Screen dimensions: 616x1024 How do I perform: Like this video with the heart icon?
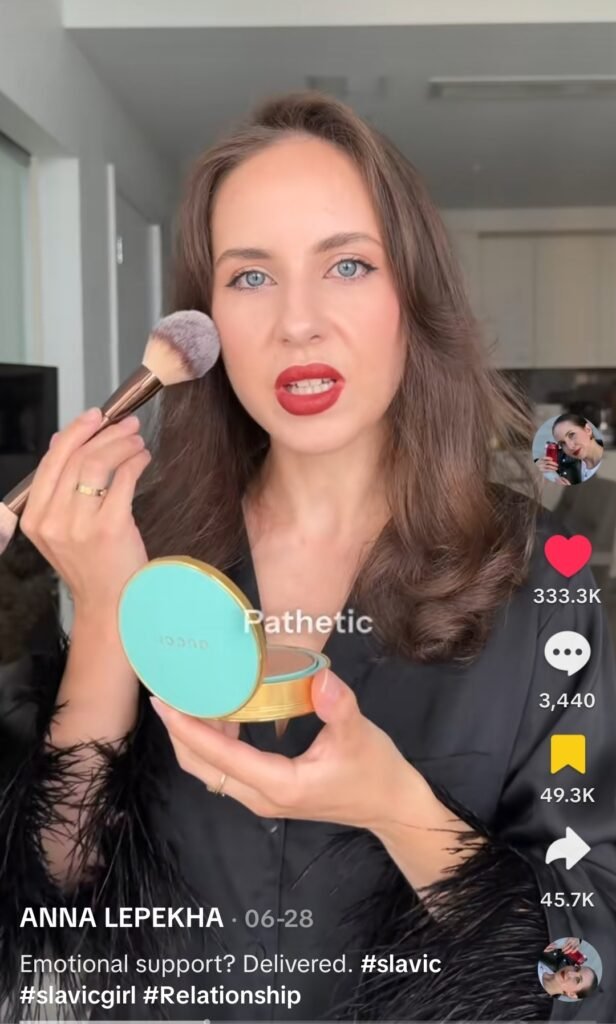click(567, 556)
